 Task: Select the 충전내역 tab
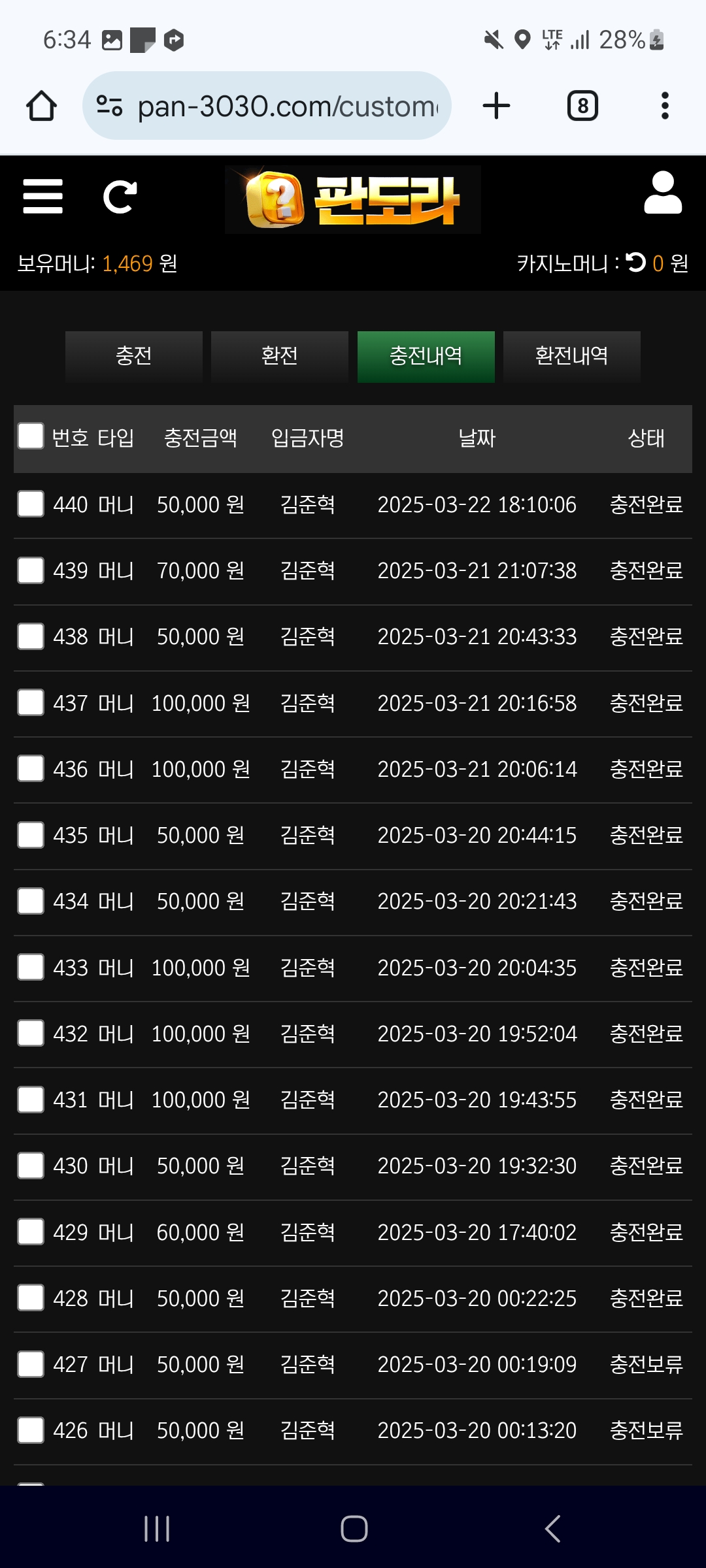pyautogui.click(x=426, y=356)
